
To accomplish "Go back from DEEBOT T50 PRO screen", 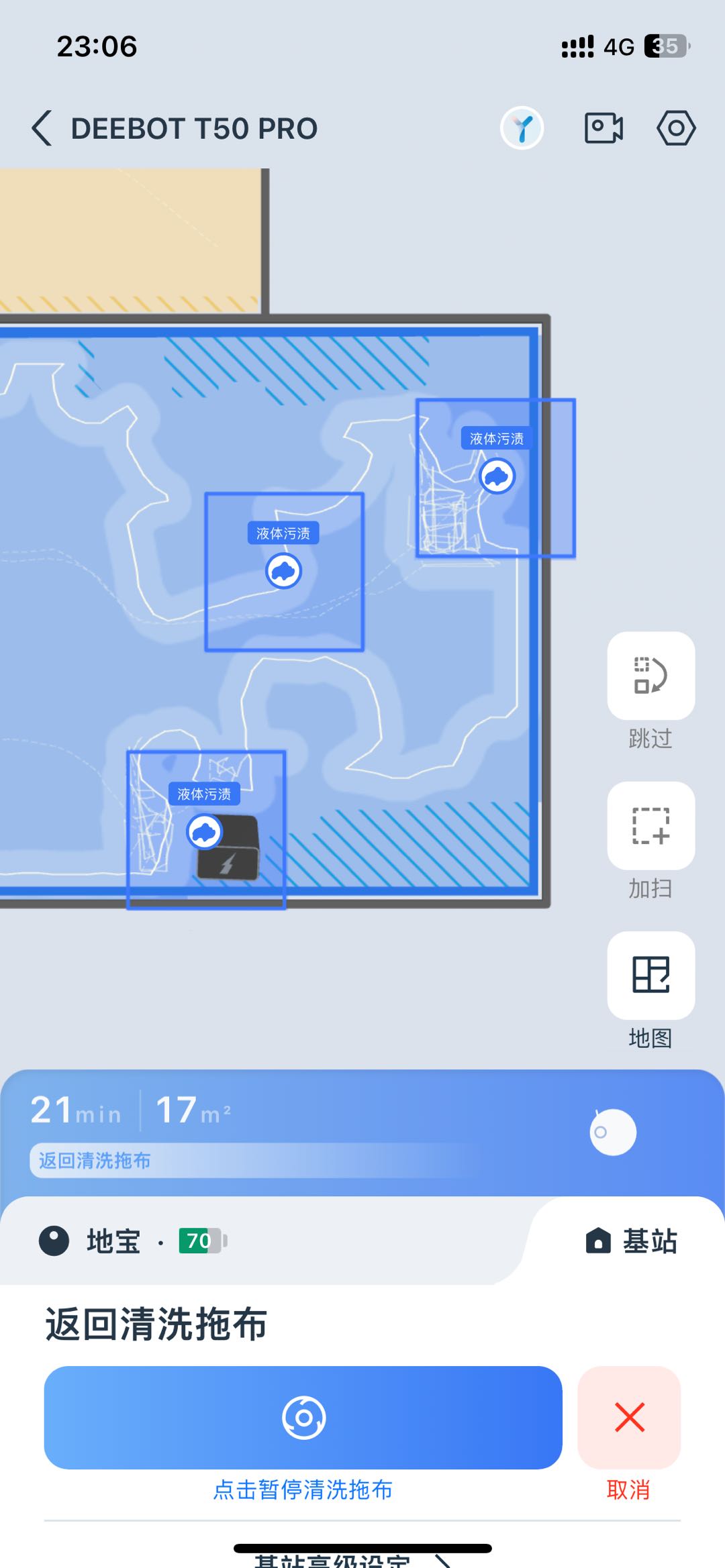I will 42,128.
